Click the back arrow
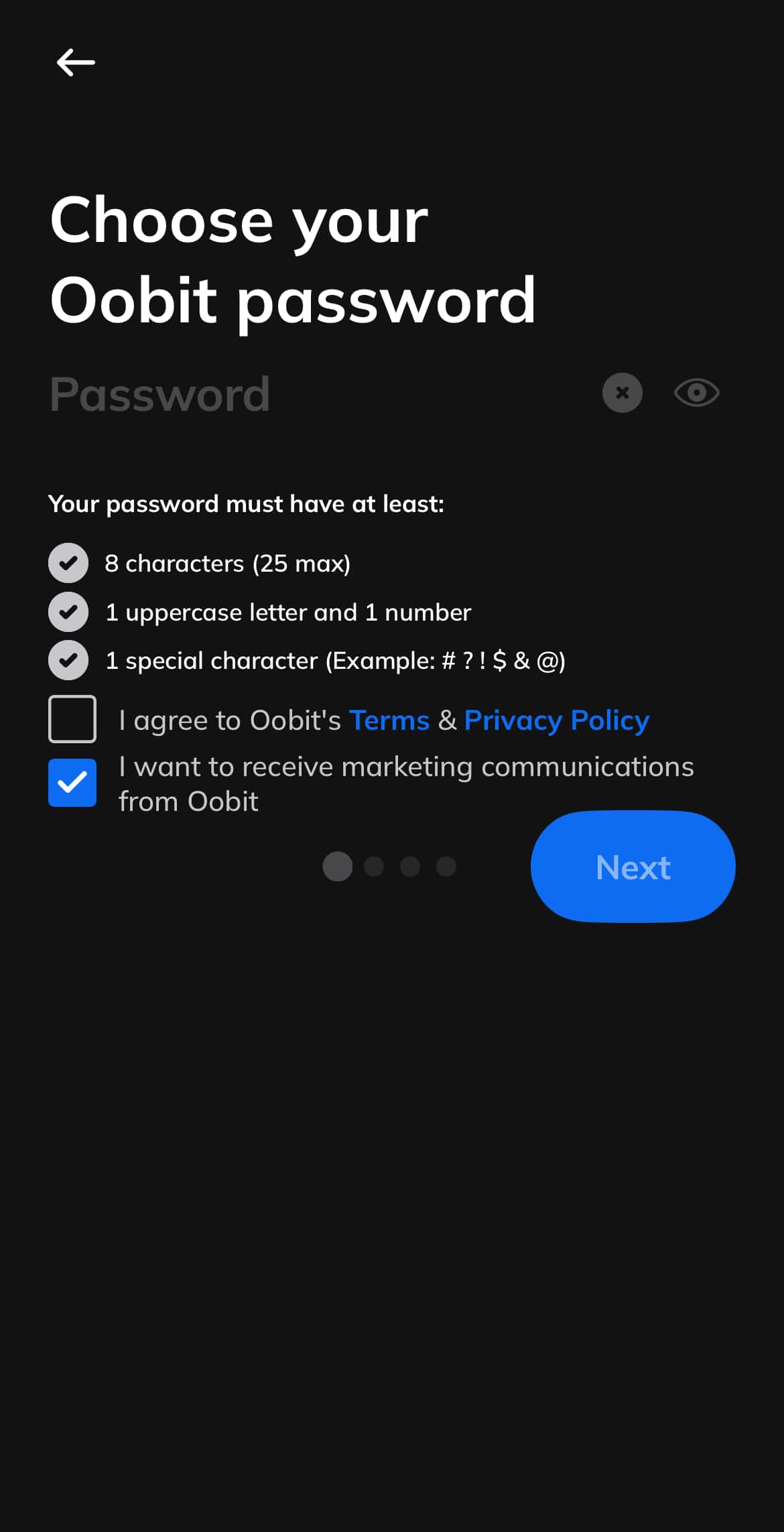Viewport: 784px width, 1532px height. 75,61
